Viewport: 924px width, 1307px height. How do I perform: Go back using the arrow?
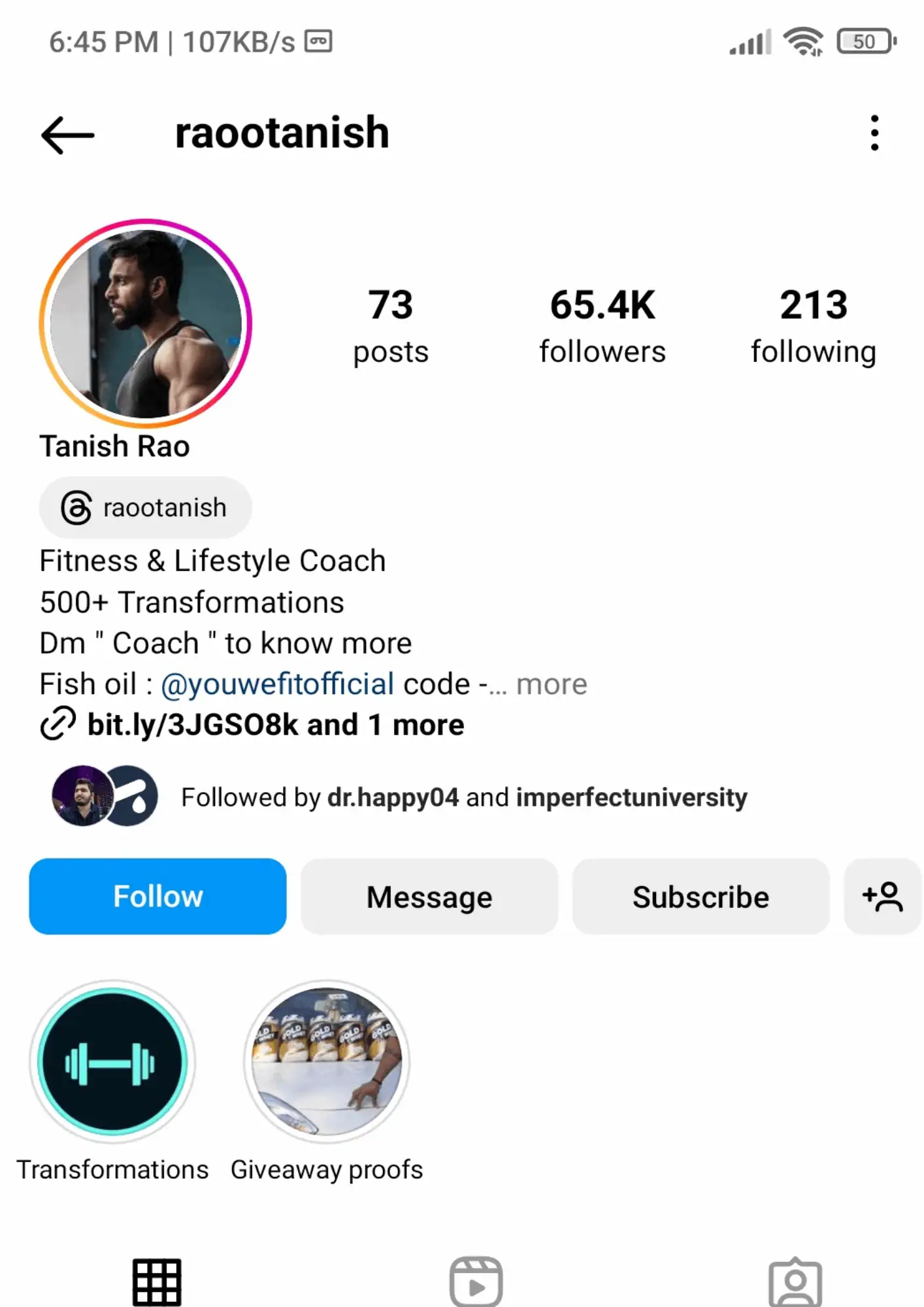point(67,135)
